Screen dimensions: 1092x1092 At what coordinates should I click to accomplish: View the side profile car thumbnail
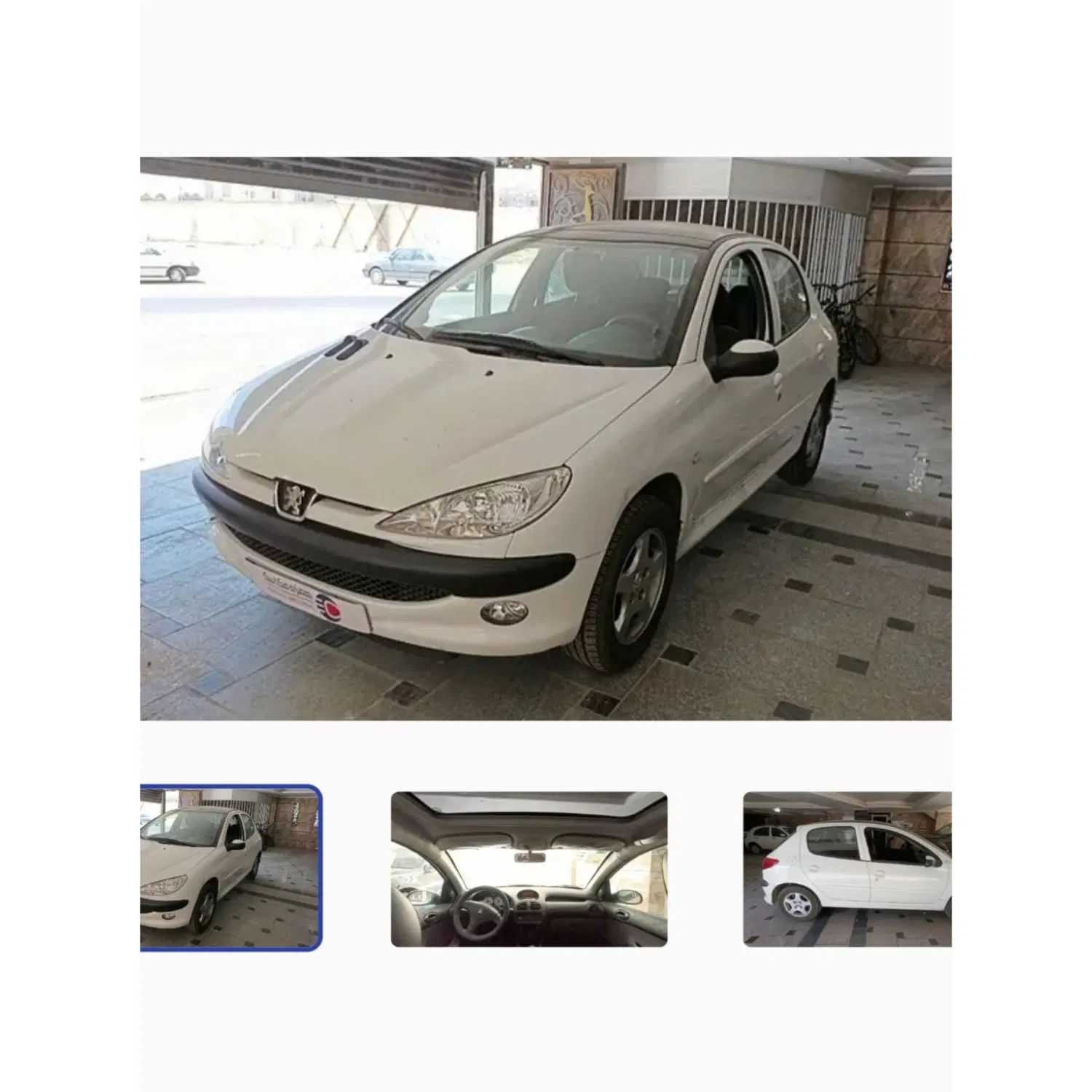point(847,869)
